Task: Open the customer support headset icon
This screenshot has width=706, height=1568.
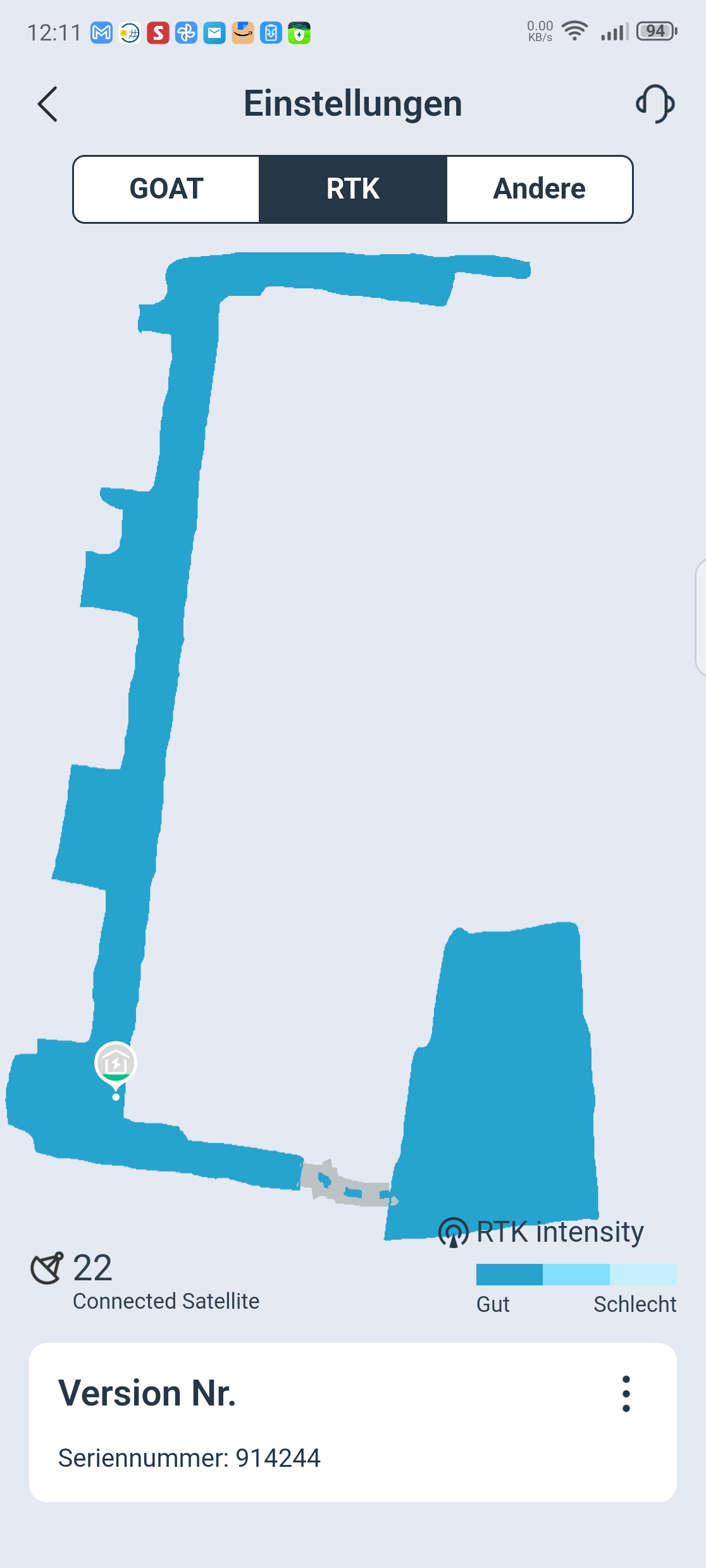Action: 655,104
